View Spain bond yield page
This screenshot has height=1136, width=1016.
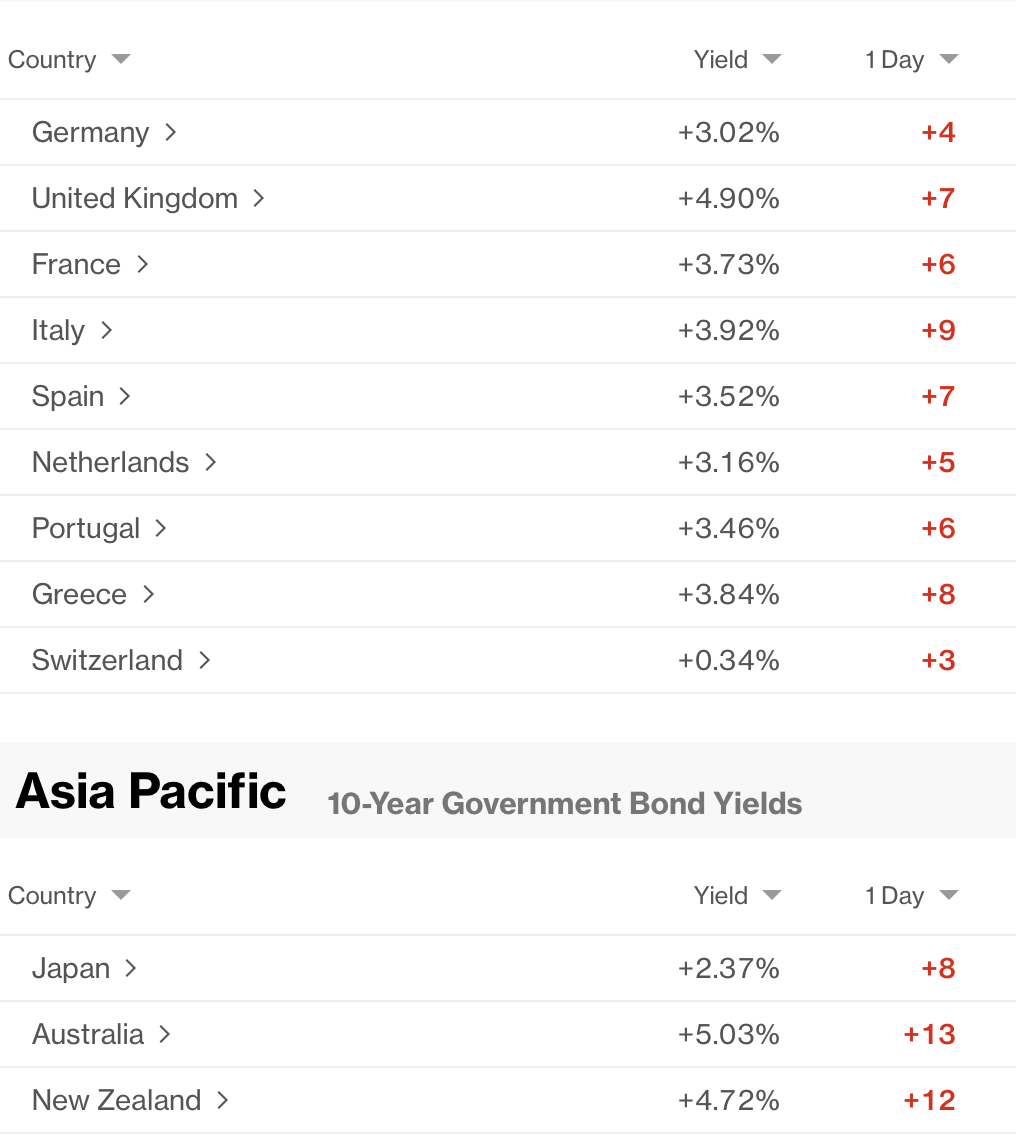81,396
